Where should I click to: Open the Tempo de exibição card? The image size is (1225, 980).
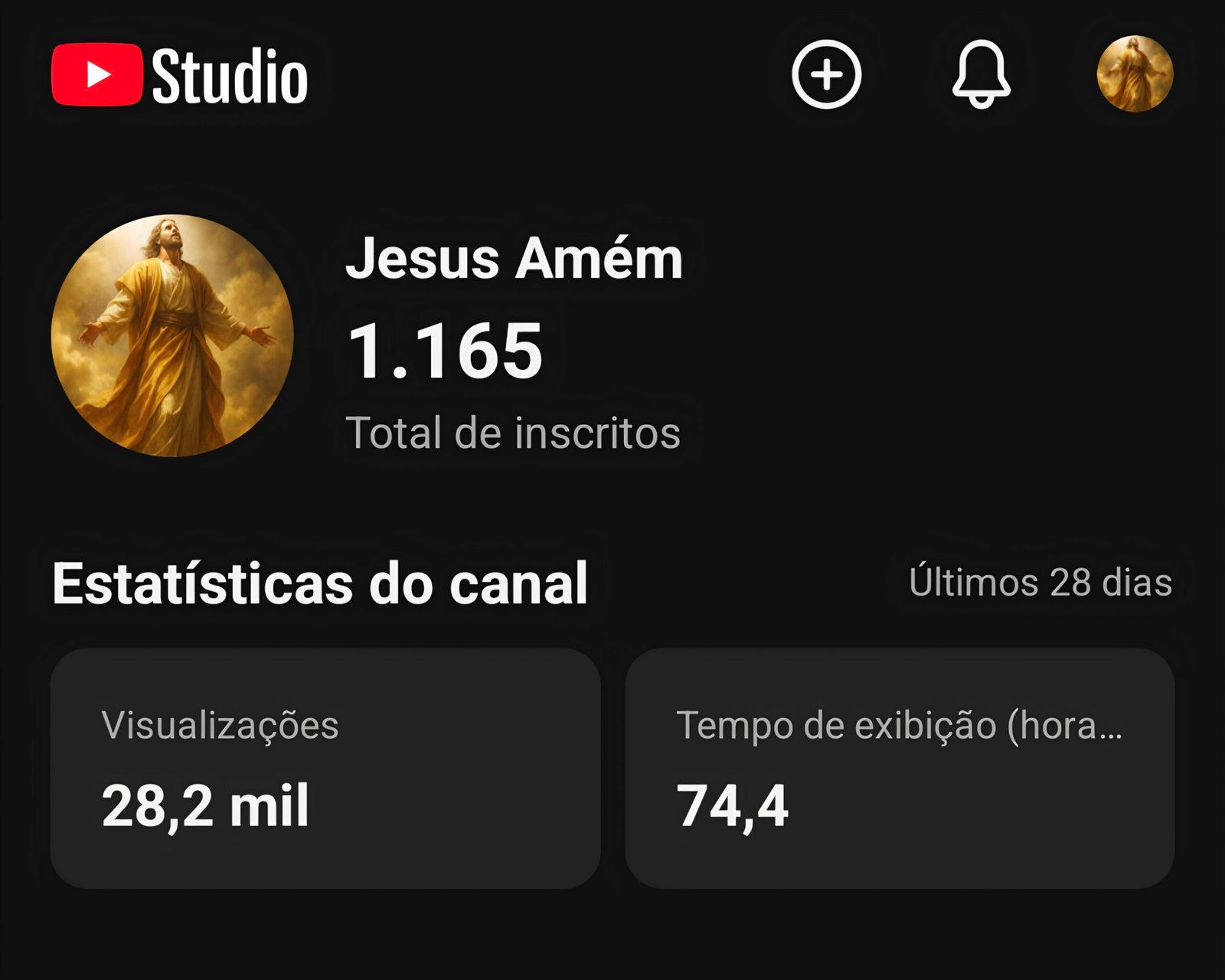[x=900, y=768]
